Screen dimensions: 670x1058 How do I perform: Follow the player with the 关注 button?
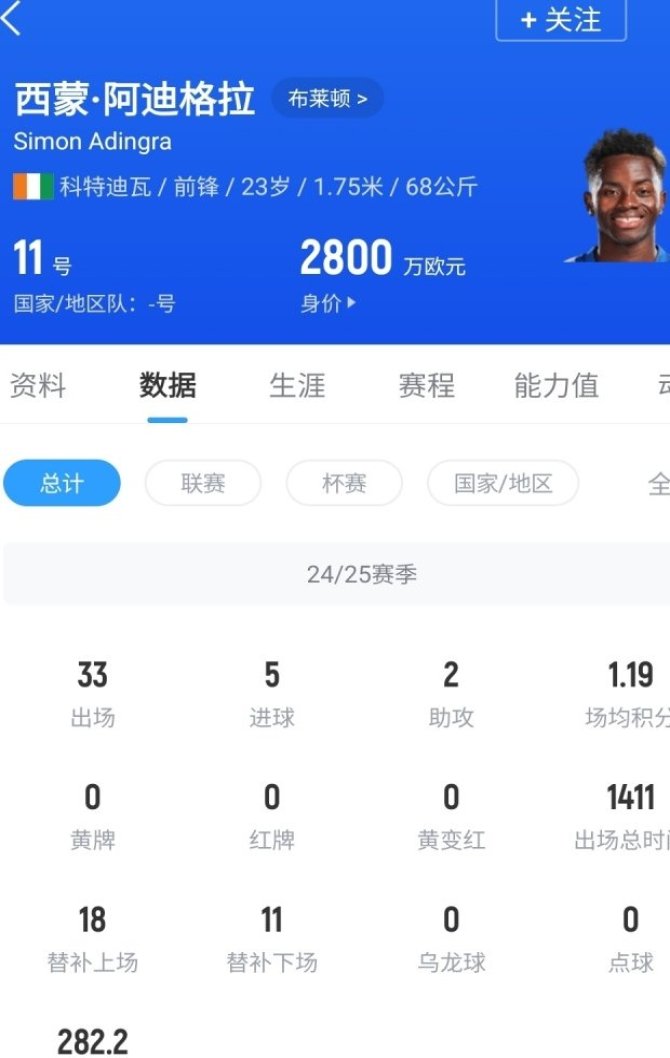pos(561,20)
